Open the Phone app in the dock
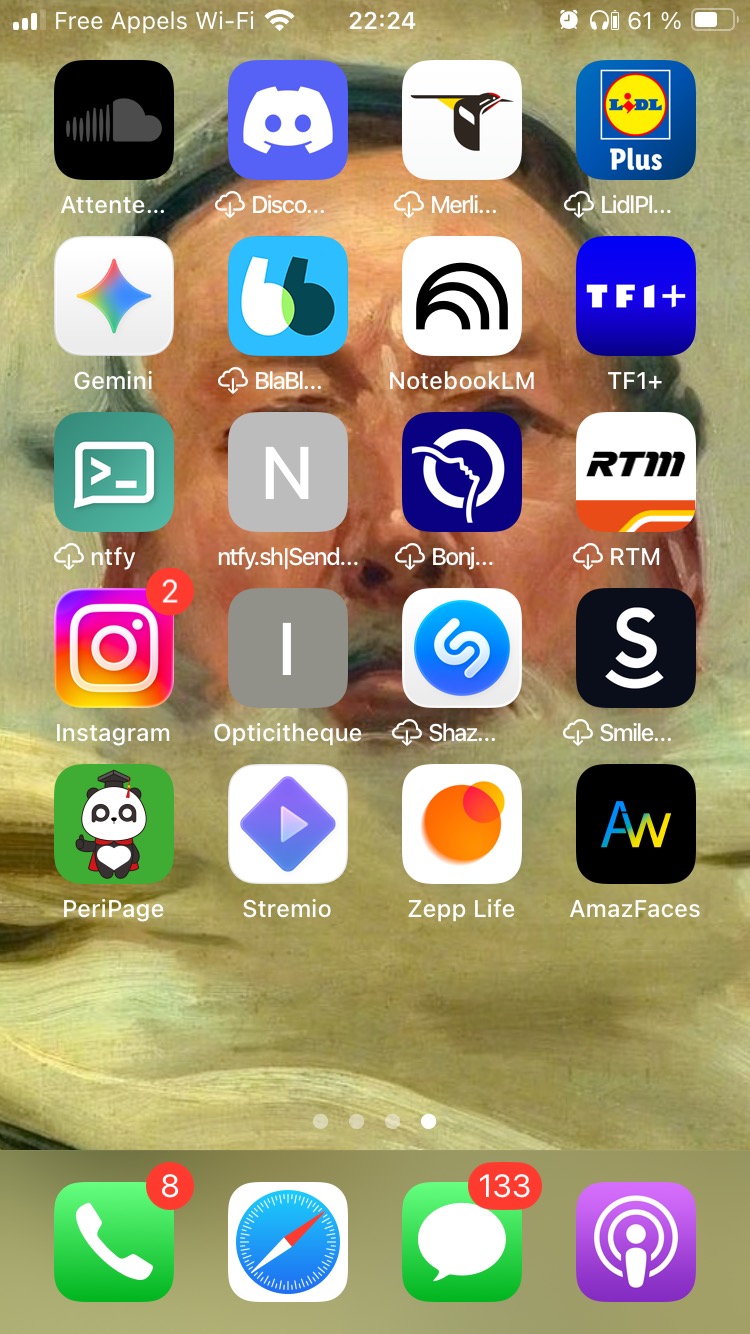This screenshot has width=750, height=1334. click(114, 1242)
